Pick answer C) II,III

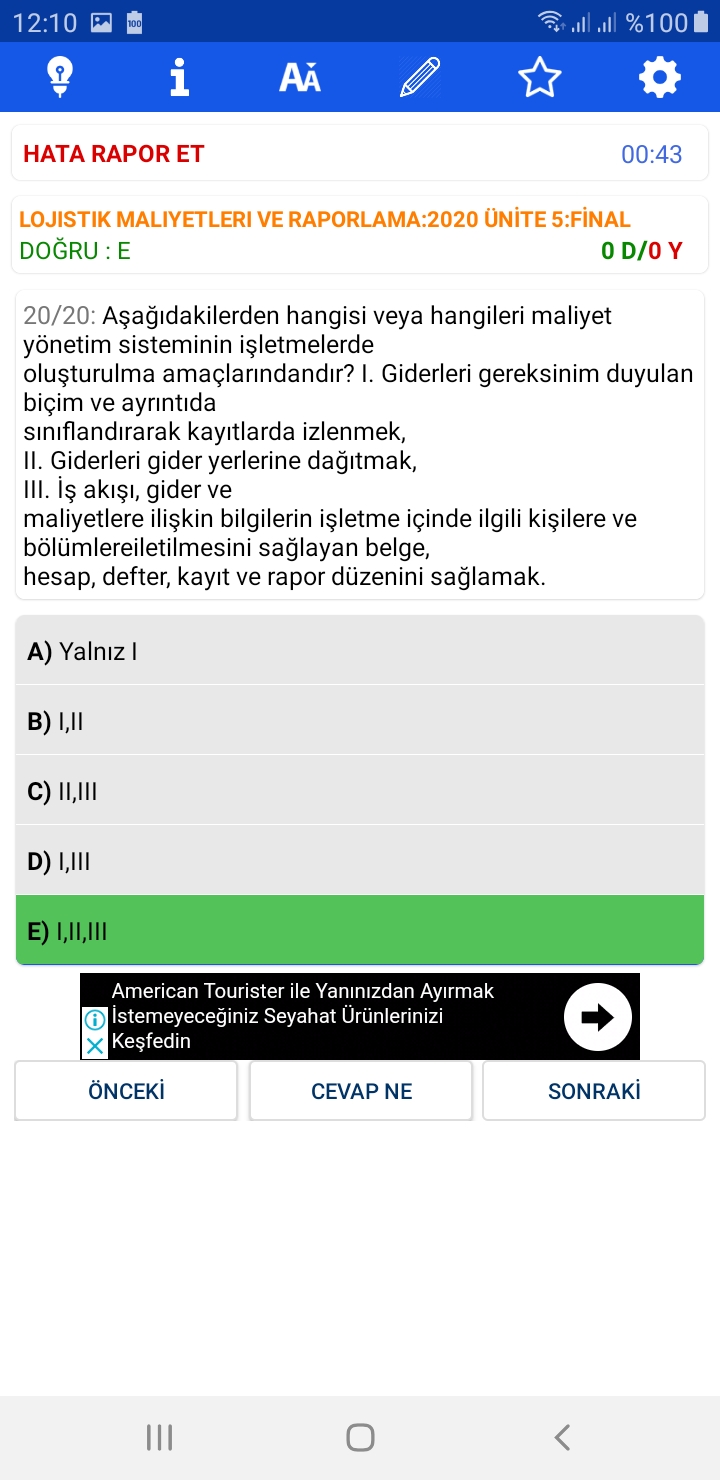point(360,791)
